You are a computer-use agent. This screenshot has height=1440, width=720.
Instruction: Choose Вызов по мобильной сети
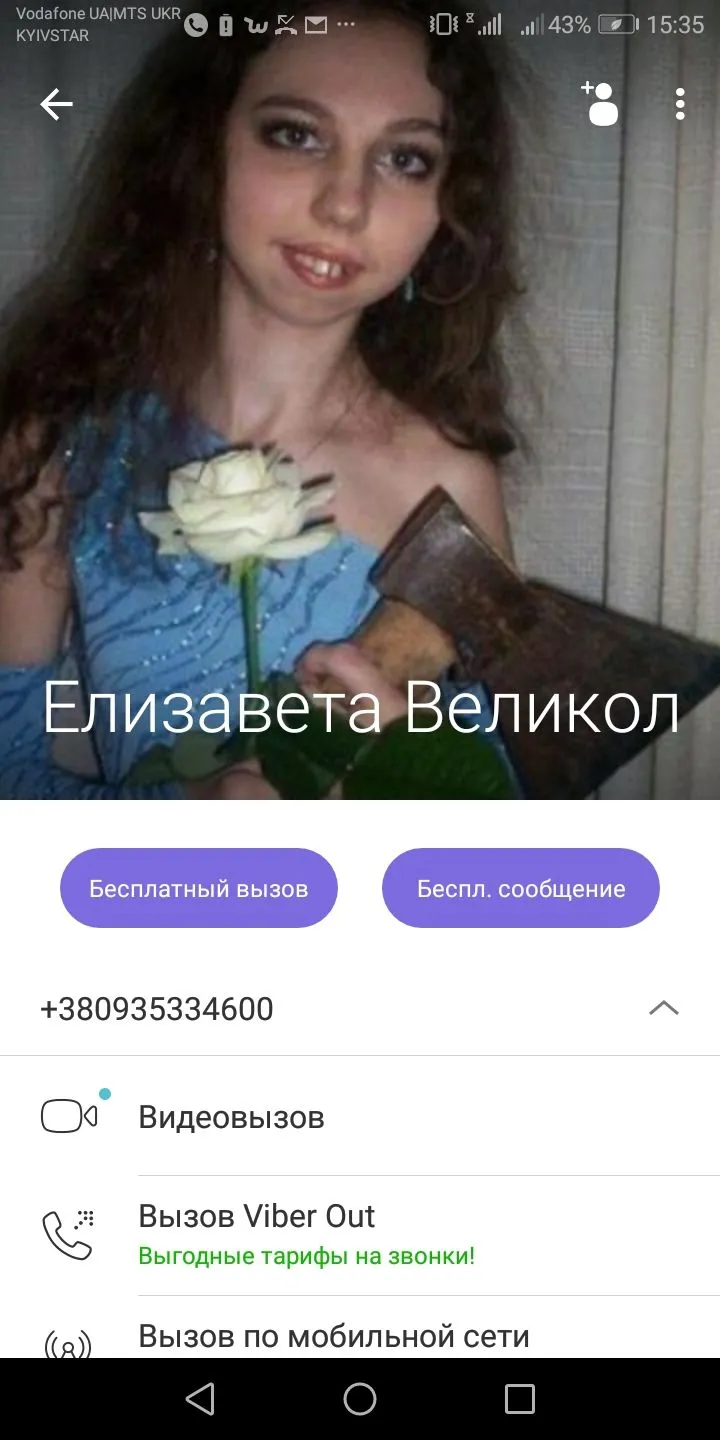click(x=333, y=1336)
